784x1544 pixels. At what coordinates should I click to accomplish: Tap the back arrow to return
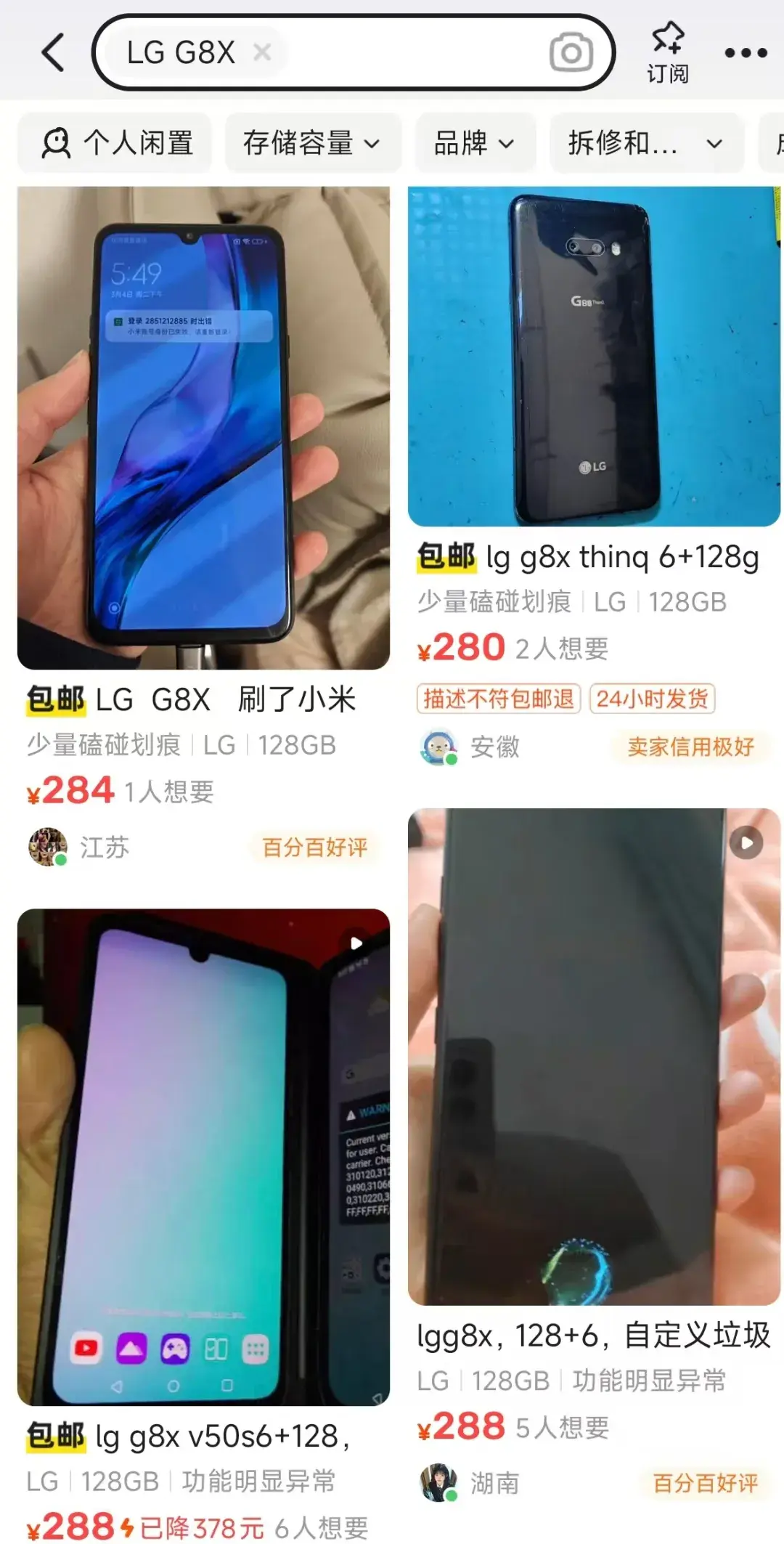click(x=51, y=52)
